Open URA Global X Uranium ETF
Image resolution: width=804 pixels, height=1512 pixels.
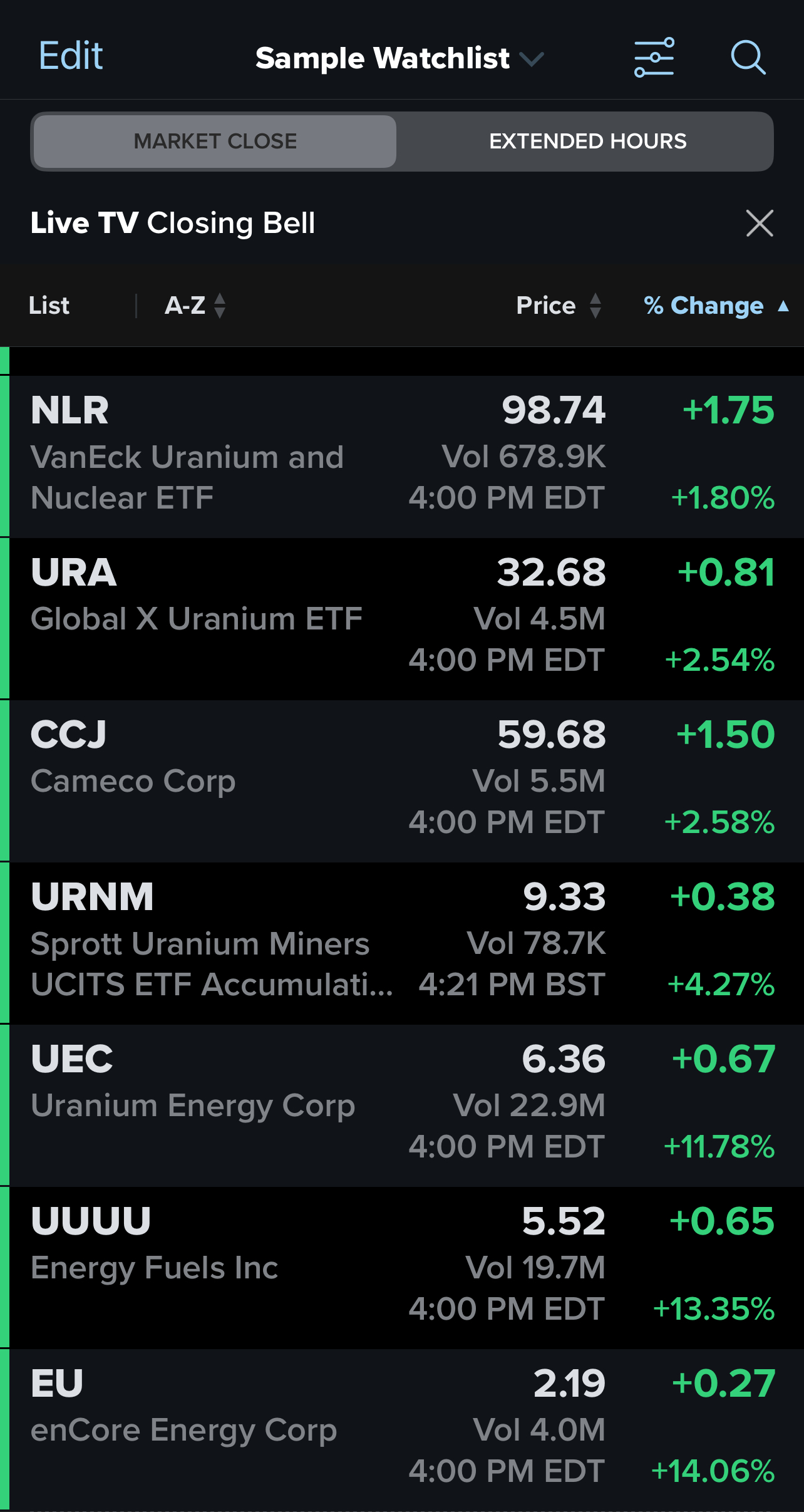[406, 618]
